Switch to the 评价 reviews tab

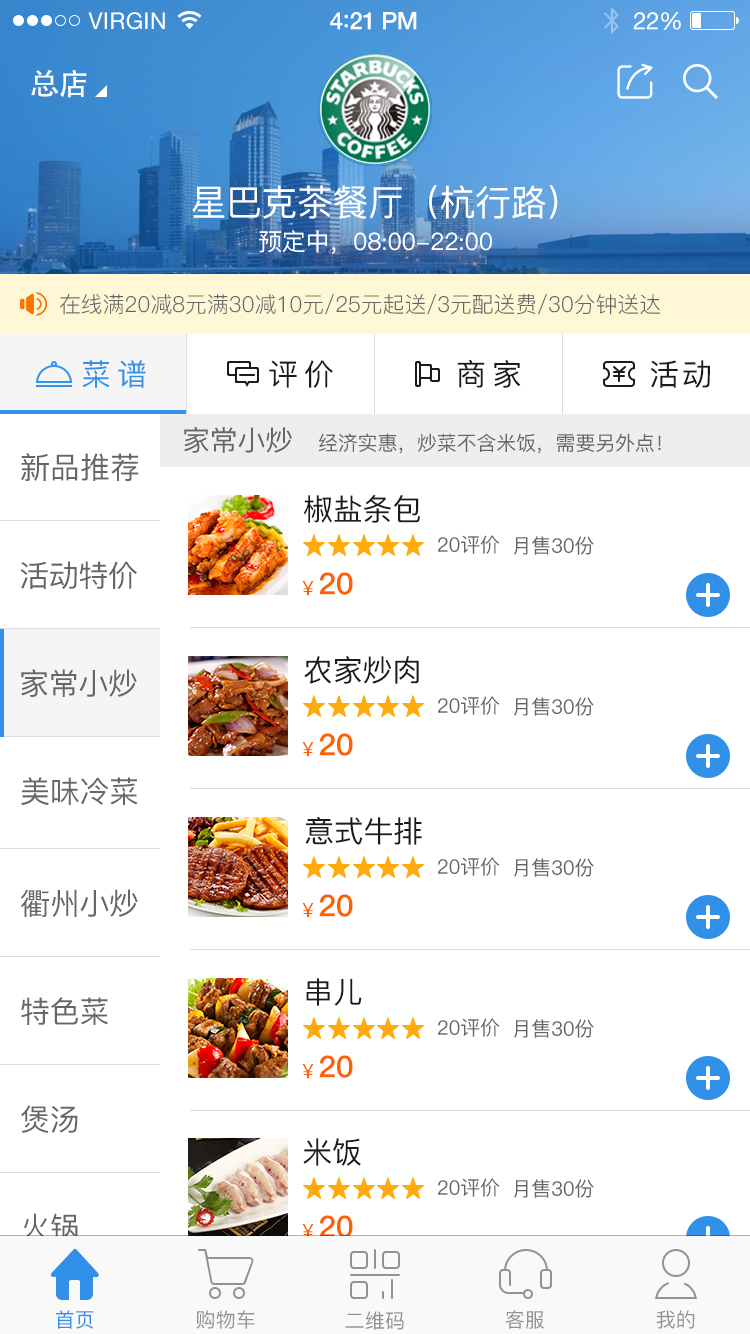281,373
